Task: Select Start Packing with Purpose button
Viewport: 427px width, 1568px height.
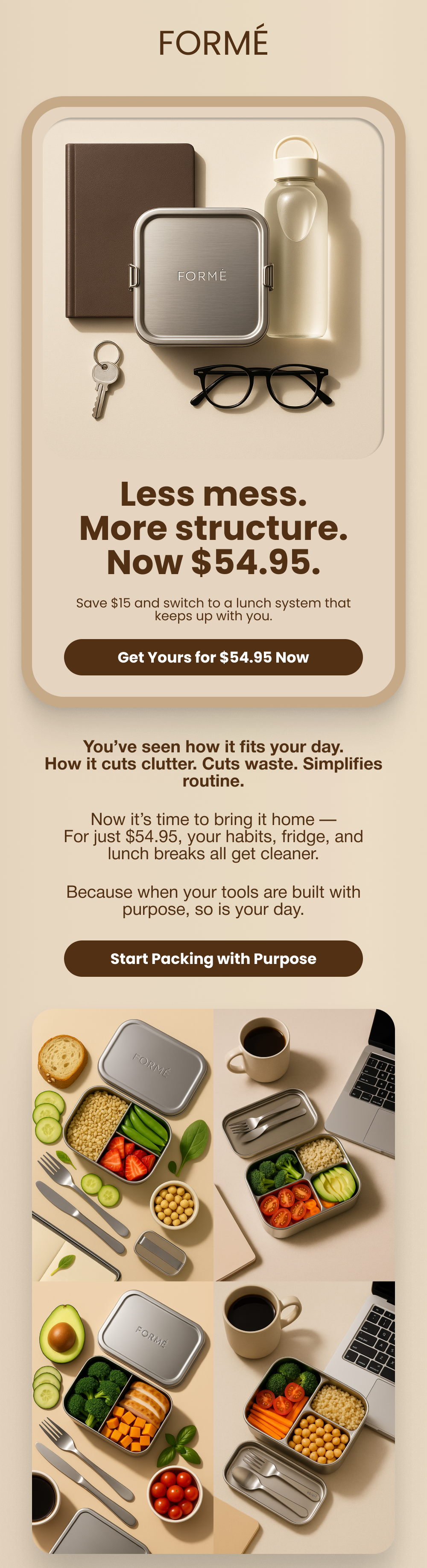Action: click(213, 958)
